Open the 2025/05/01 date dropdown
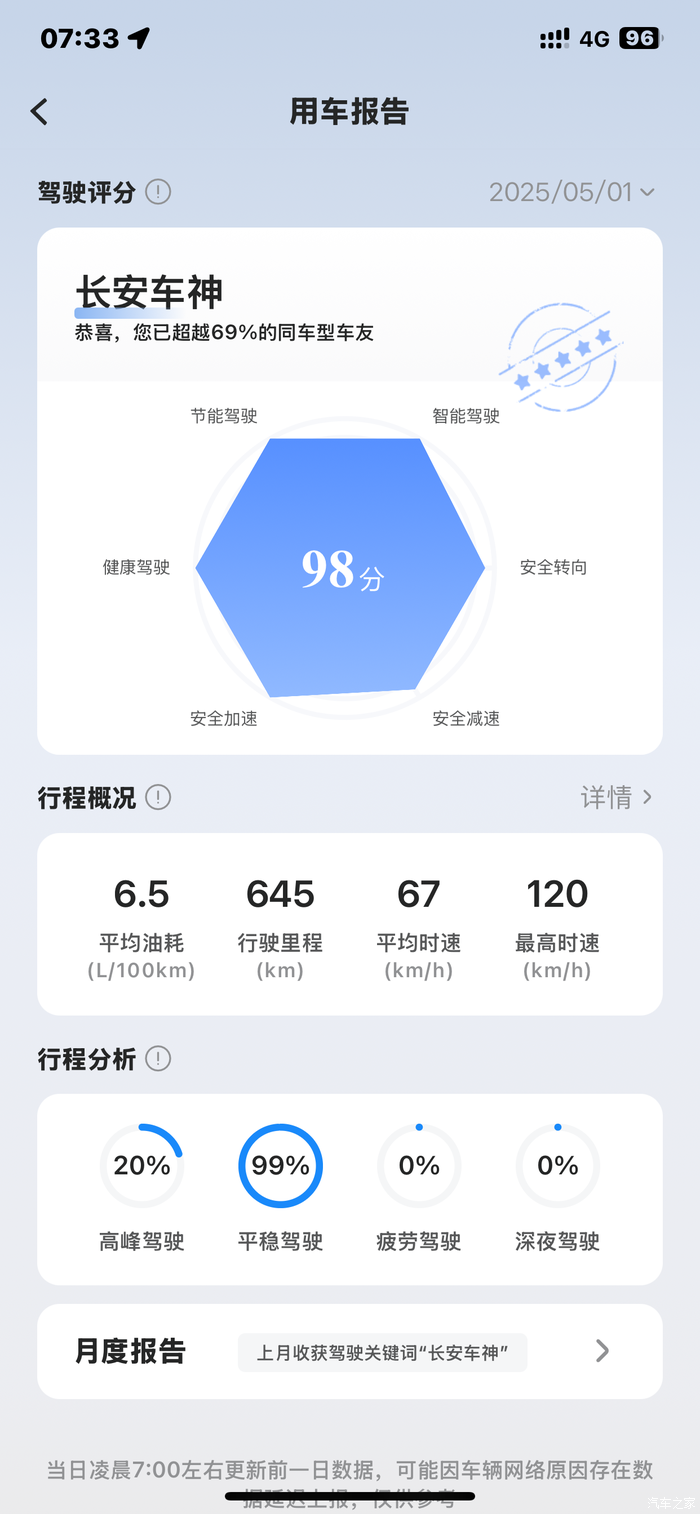 [572, 192]
